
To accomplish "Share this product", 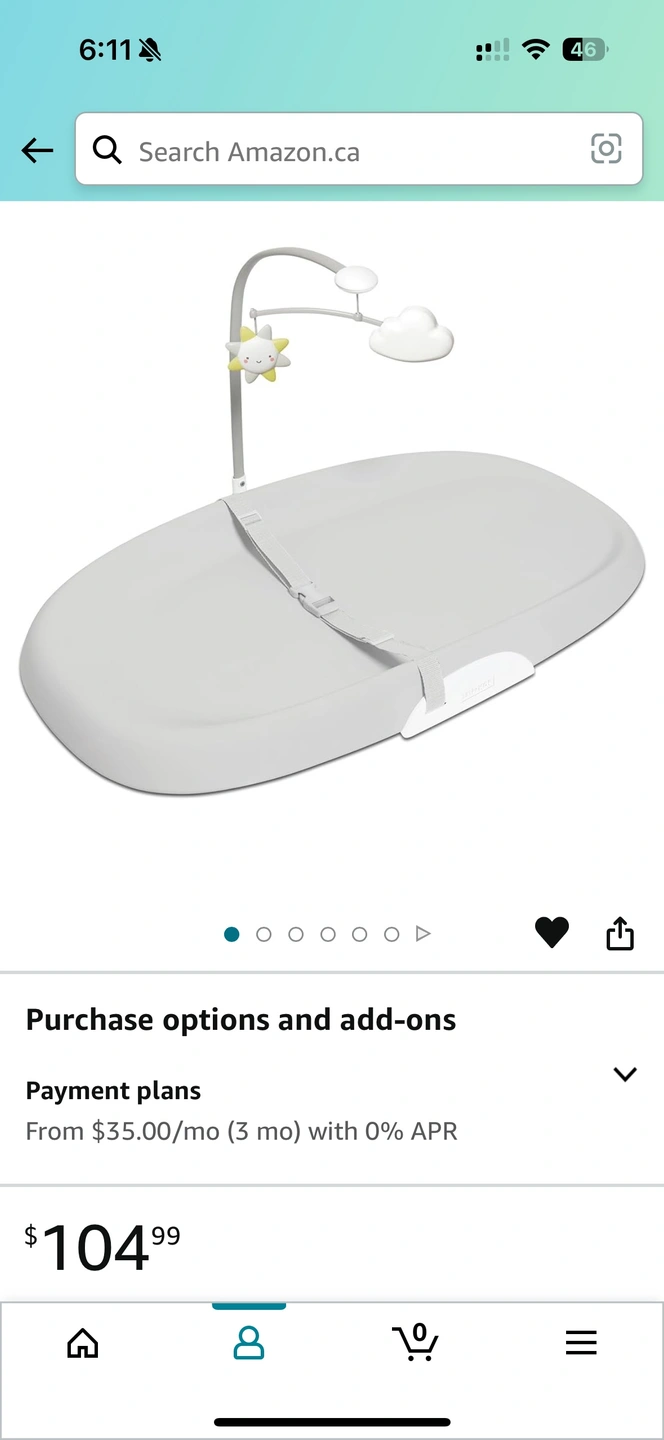I will pos(620,933).
